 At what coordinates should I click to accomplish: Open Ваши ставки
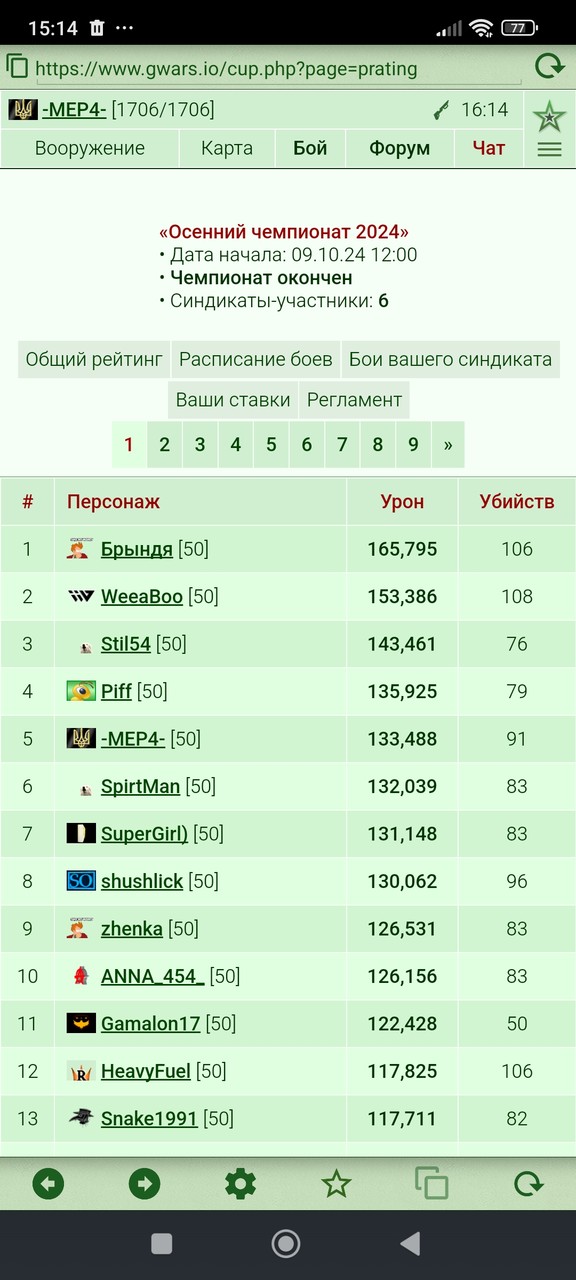[x=233, y=400]
